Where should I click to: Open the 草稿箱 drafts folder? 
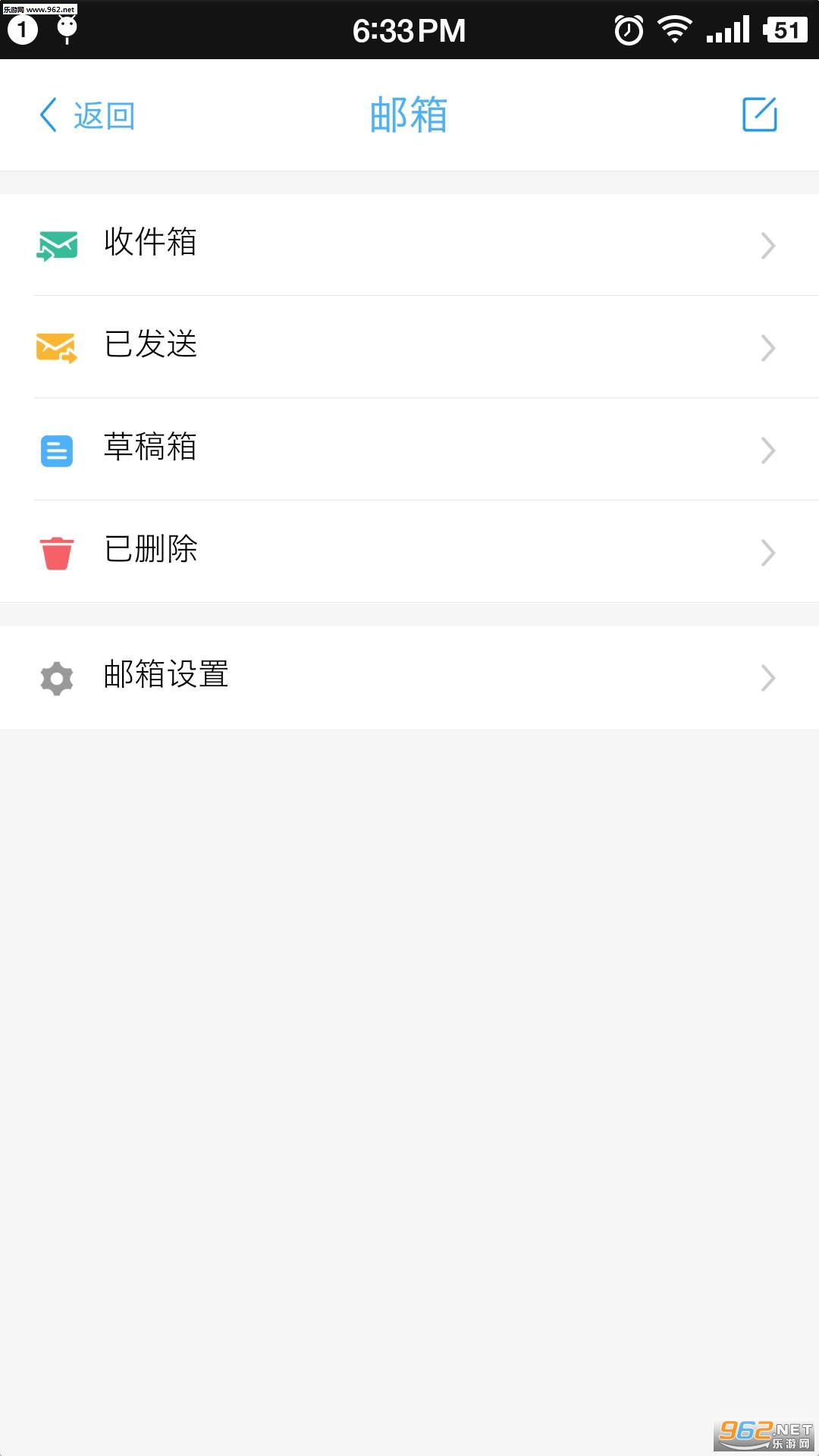[x=409, y=449]
